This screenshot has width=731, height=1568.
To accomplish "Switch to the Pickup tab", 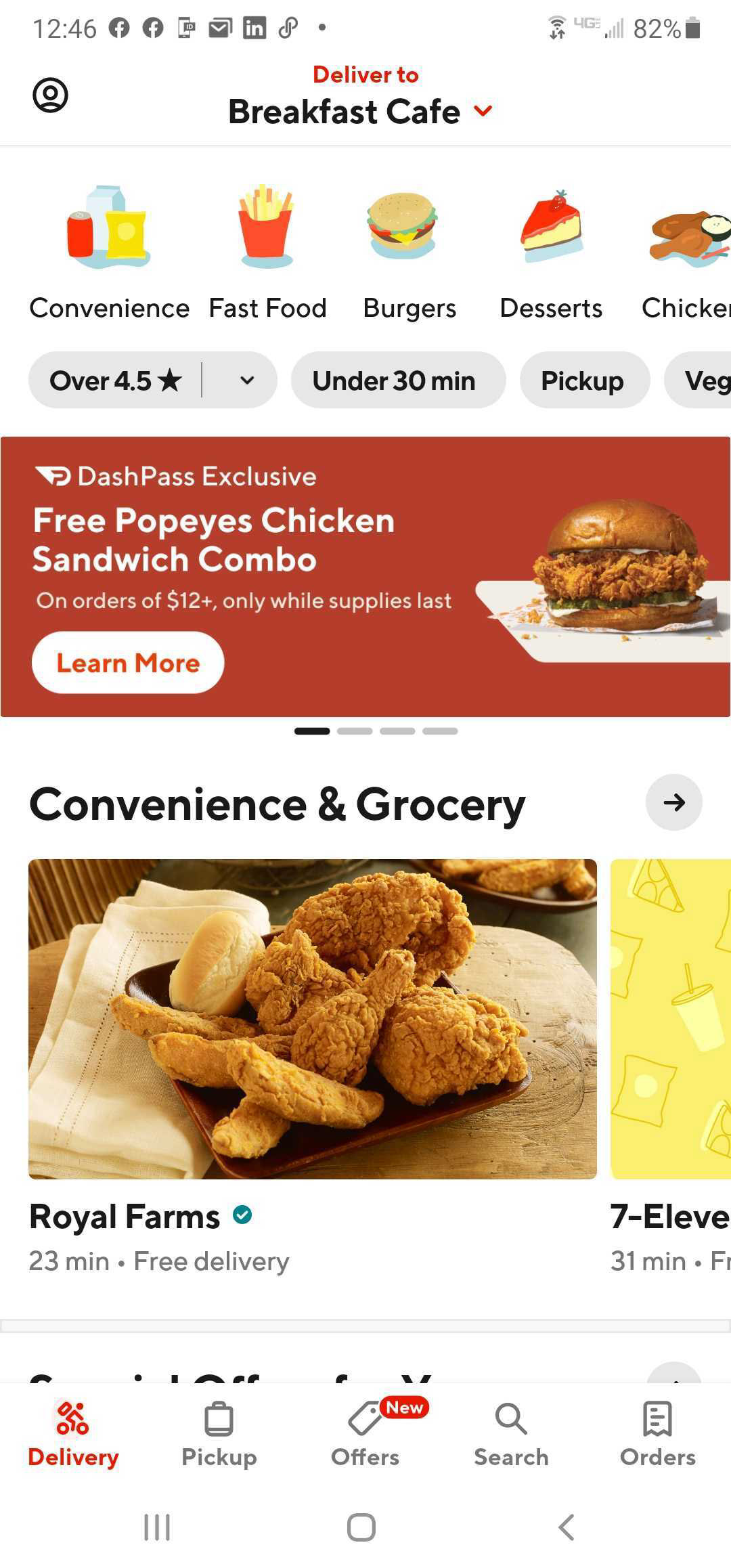I will pos(219,1434).
